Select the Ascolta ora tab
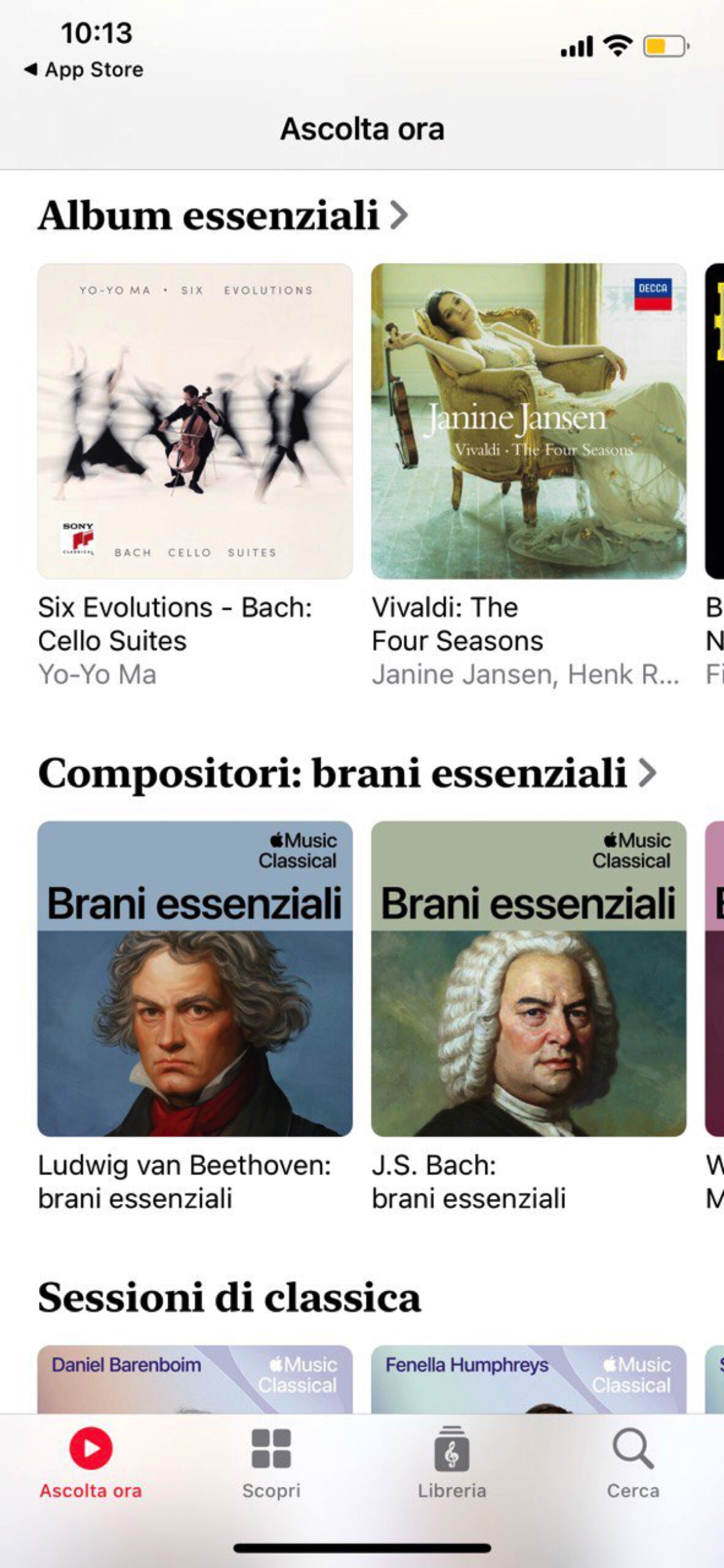The image size is (724, 1568). [x=91, y=1463]
